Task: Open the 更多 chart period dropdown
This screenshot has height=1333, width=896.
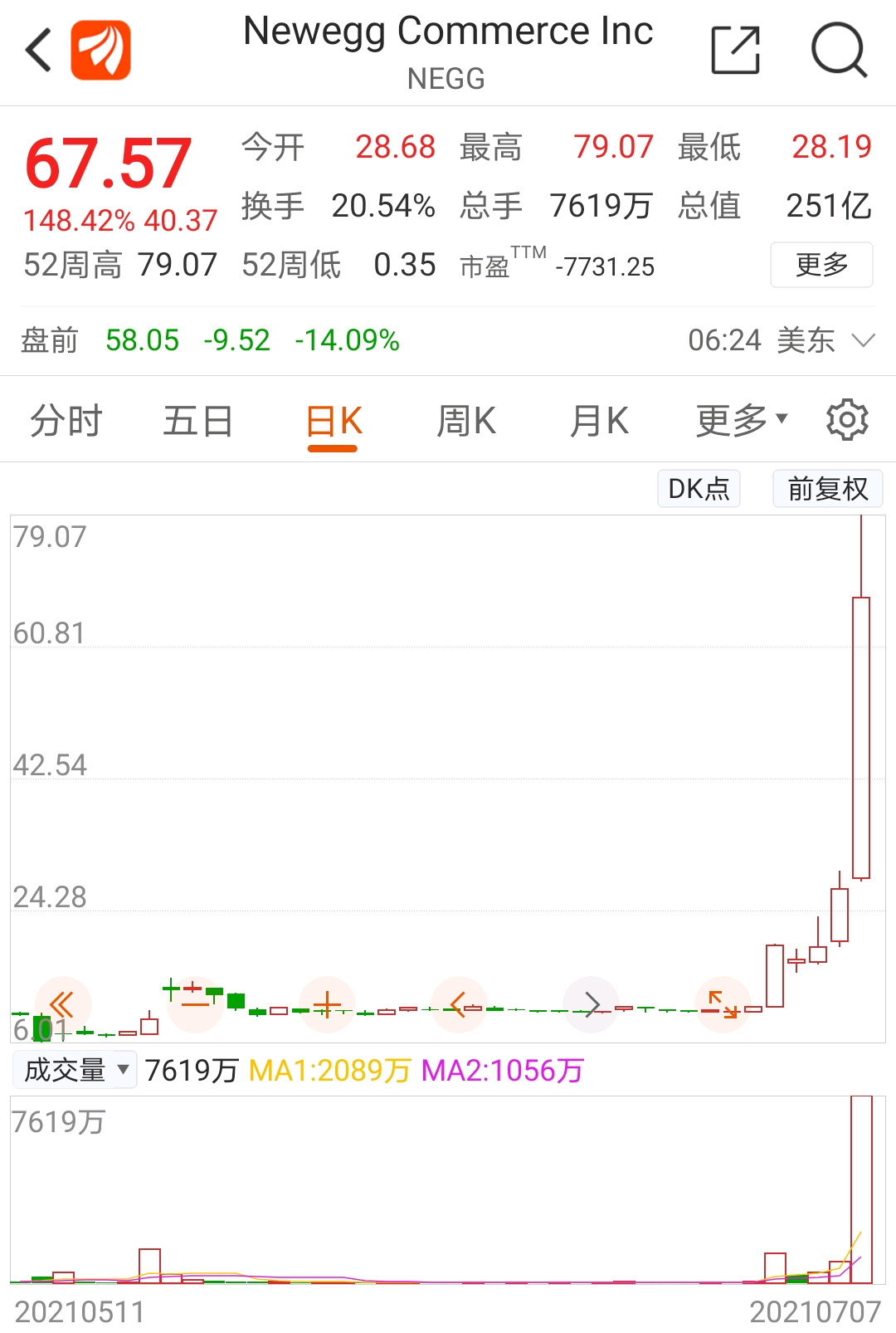Action: pos(741,421)
